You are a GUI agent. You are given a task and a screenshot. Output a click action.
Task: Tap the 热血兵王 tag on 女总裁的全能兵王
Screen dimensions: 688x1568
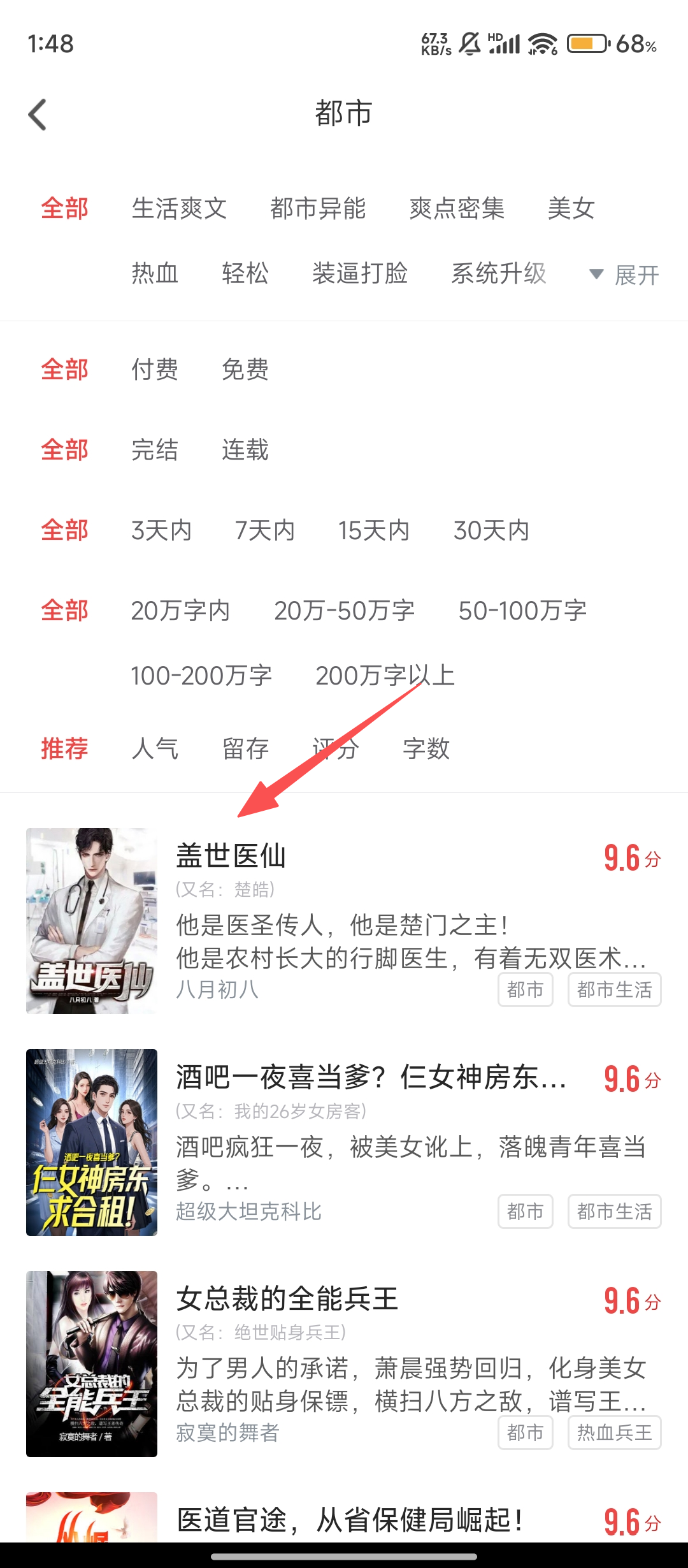tap(614, 1433)
